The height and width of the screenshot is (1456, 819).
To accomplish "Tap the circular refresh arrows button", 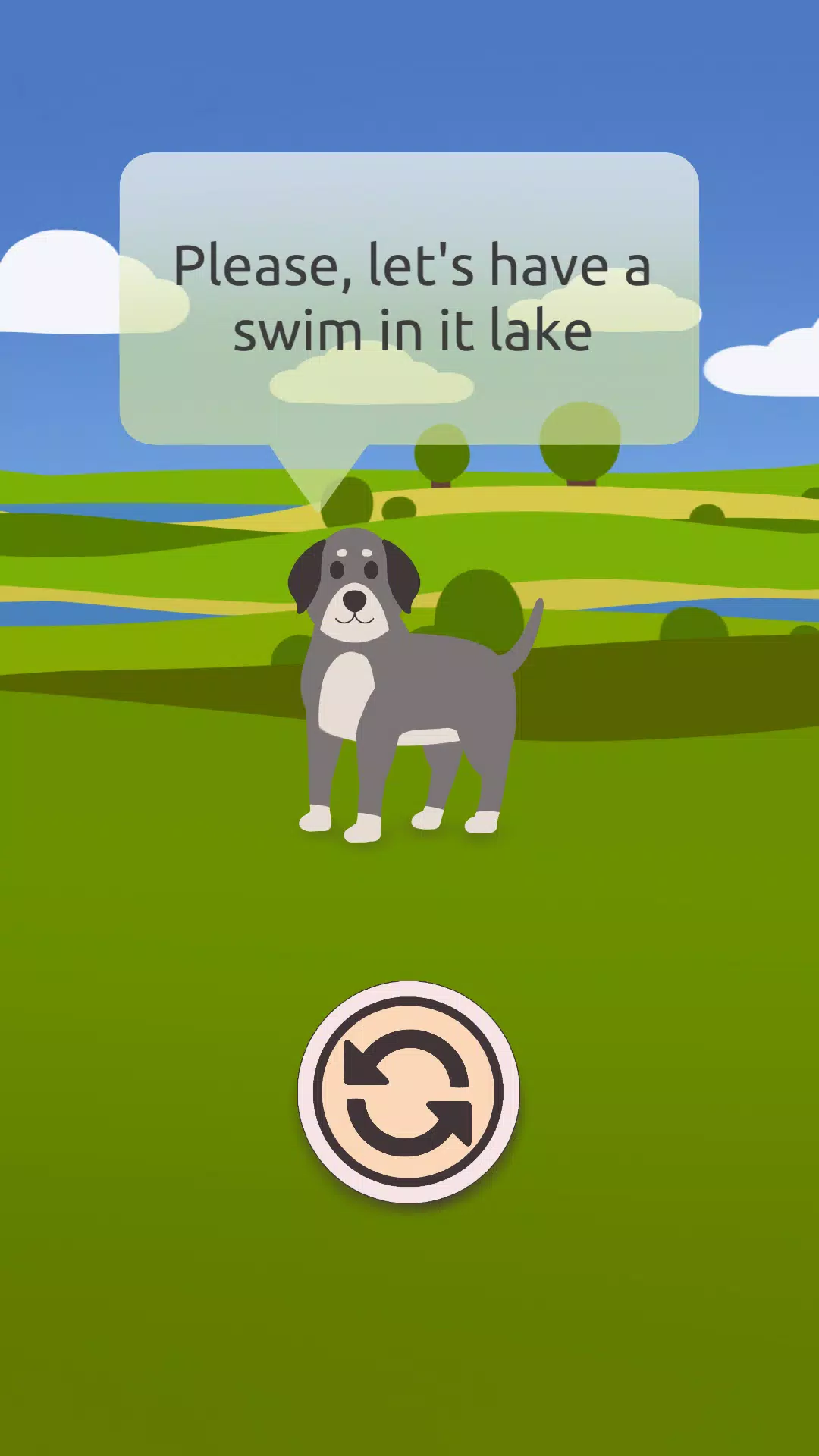I will pyautogui.click(x=409, y=1091).
